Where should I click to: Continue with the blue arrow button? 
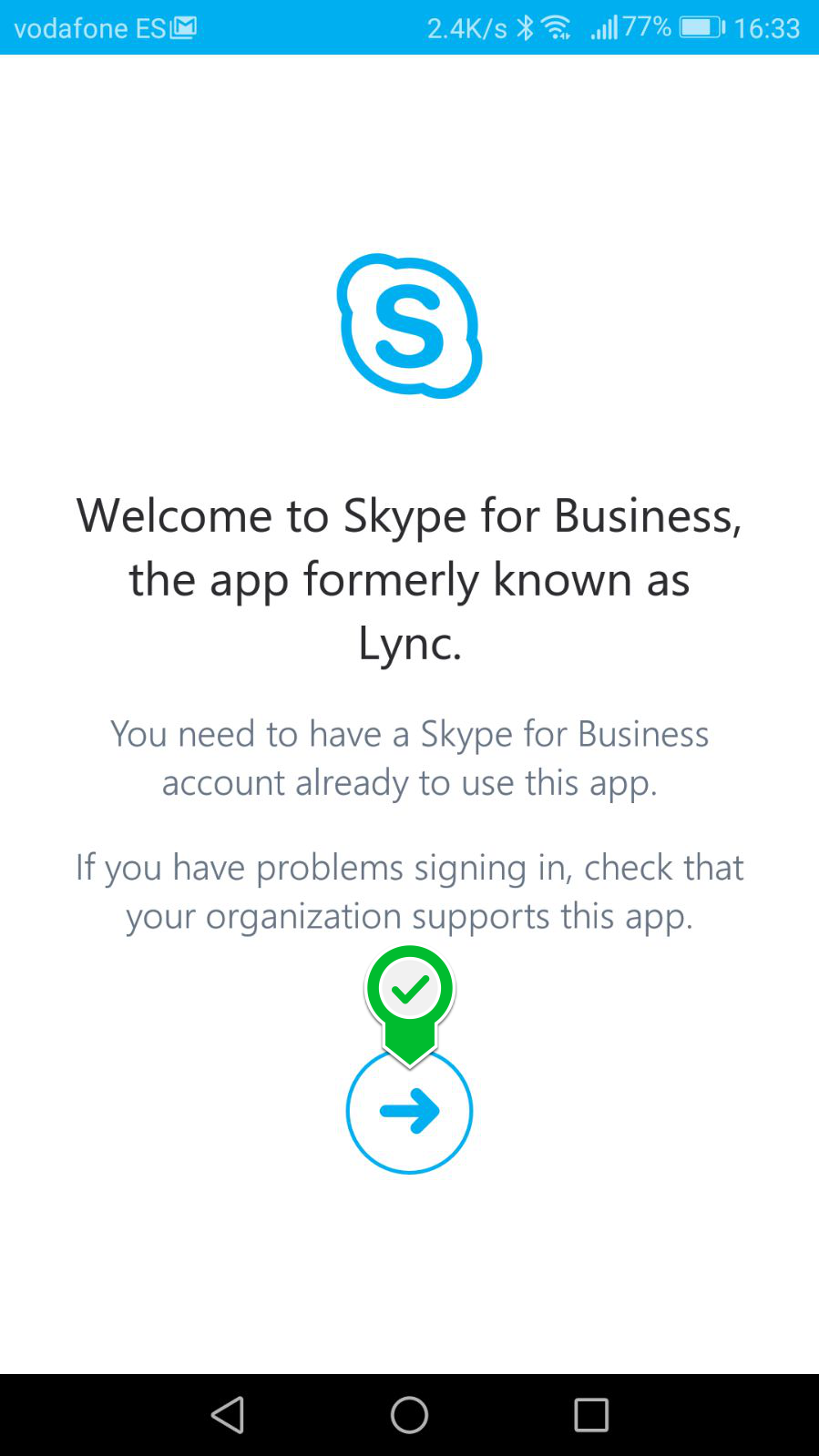[409, 1111]
